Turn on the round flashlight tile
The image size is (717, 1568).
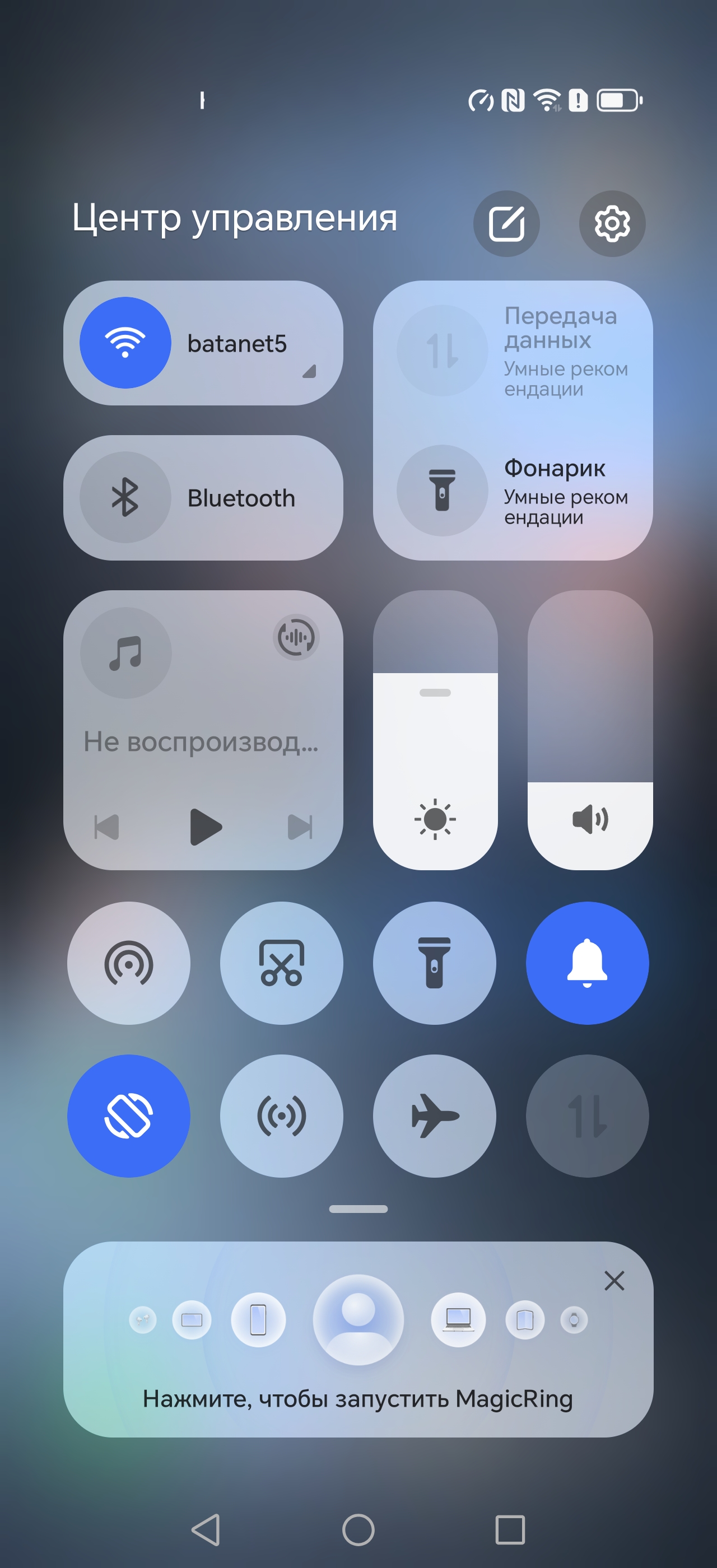(435, 963)
